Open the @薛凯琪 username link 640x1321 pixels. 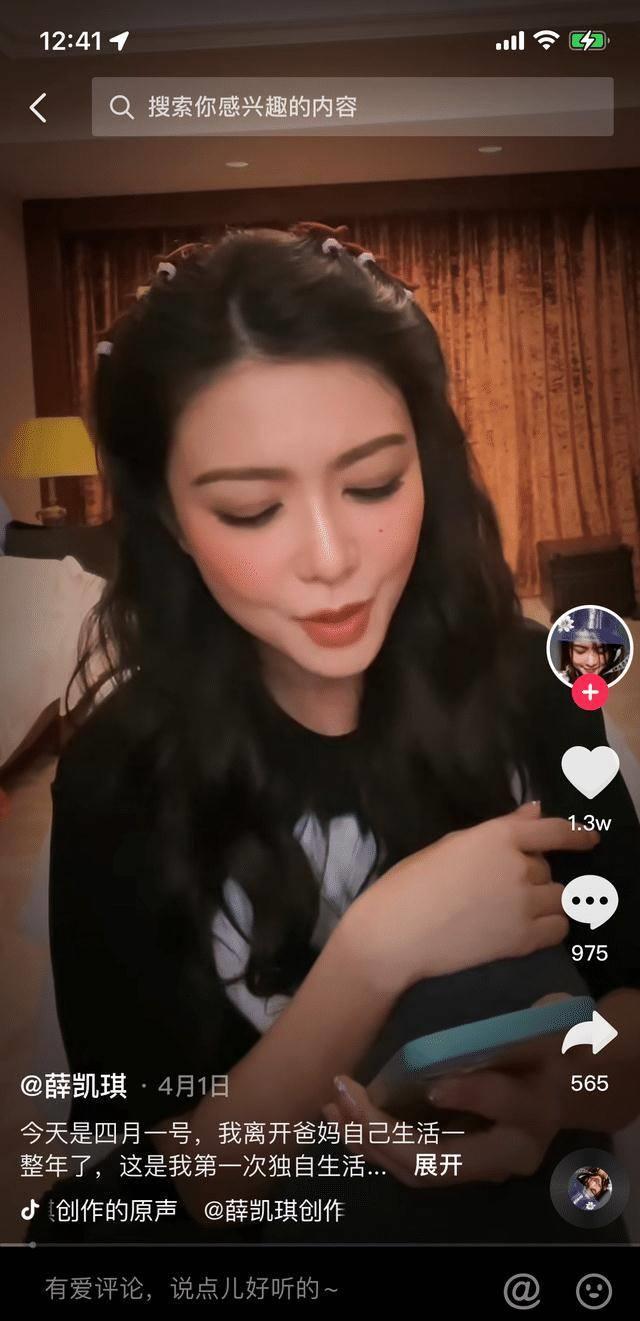[x=73, y=1086]
